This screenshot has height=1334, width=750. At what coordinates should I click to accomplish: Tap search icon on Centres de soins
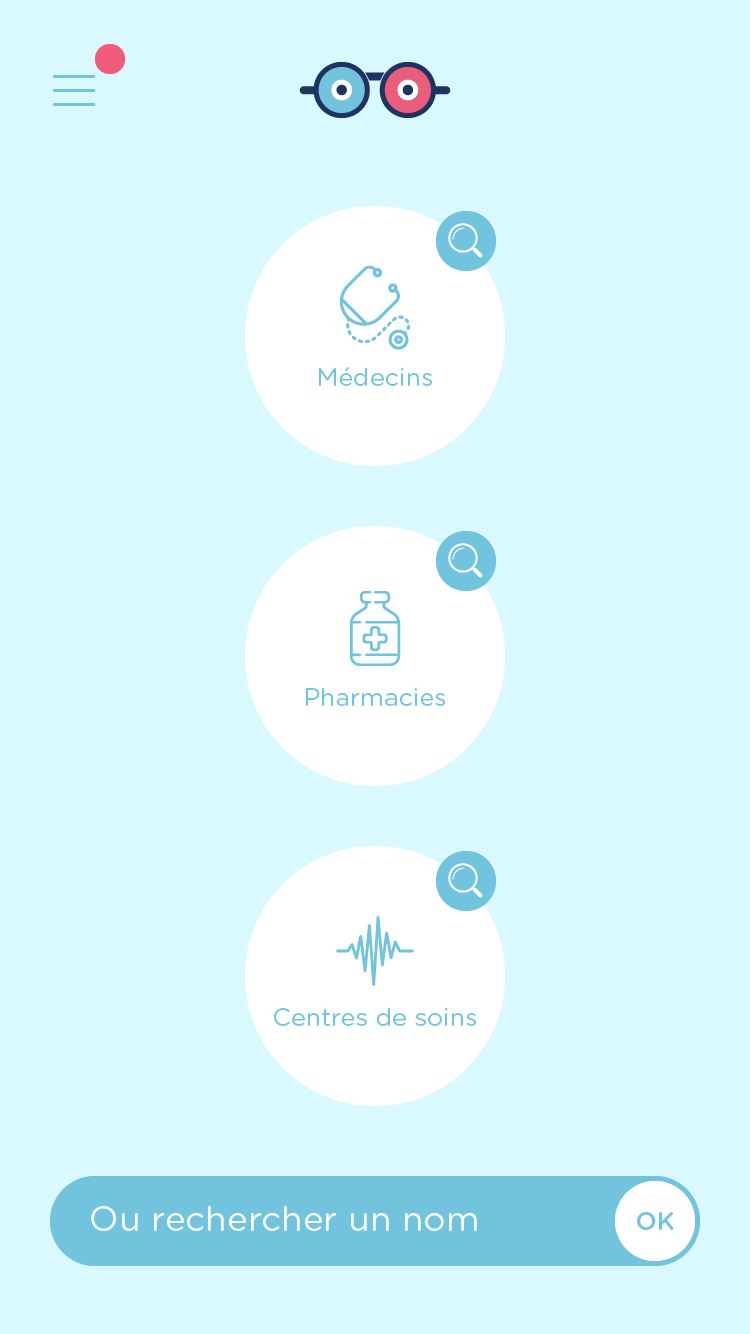[x=466, y=881]
